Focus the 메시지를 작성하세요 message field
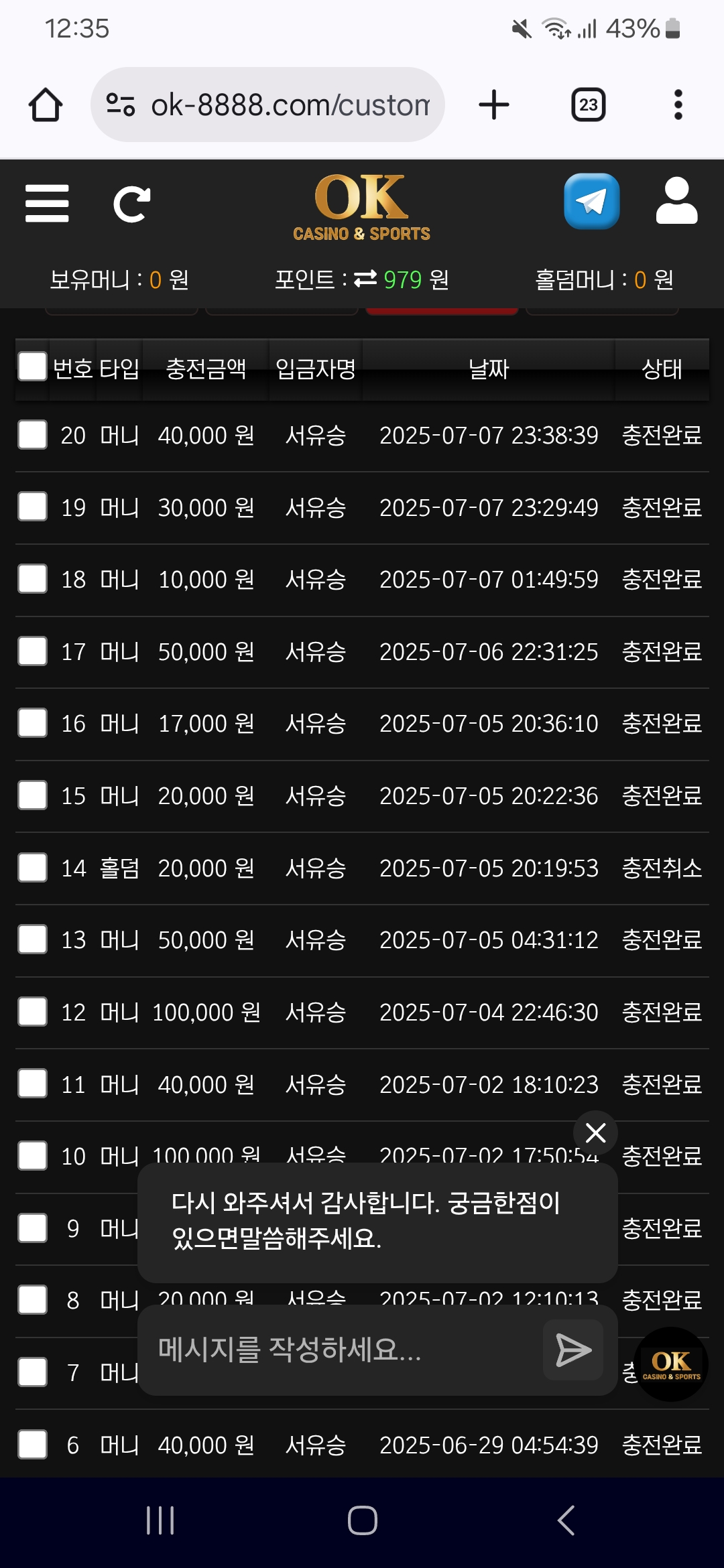724x1568 pixels. tap(342, 1350)
